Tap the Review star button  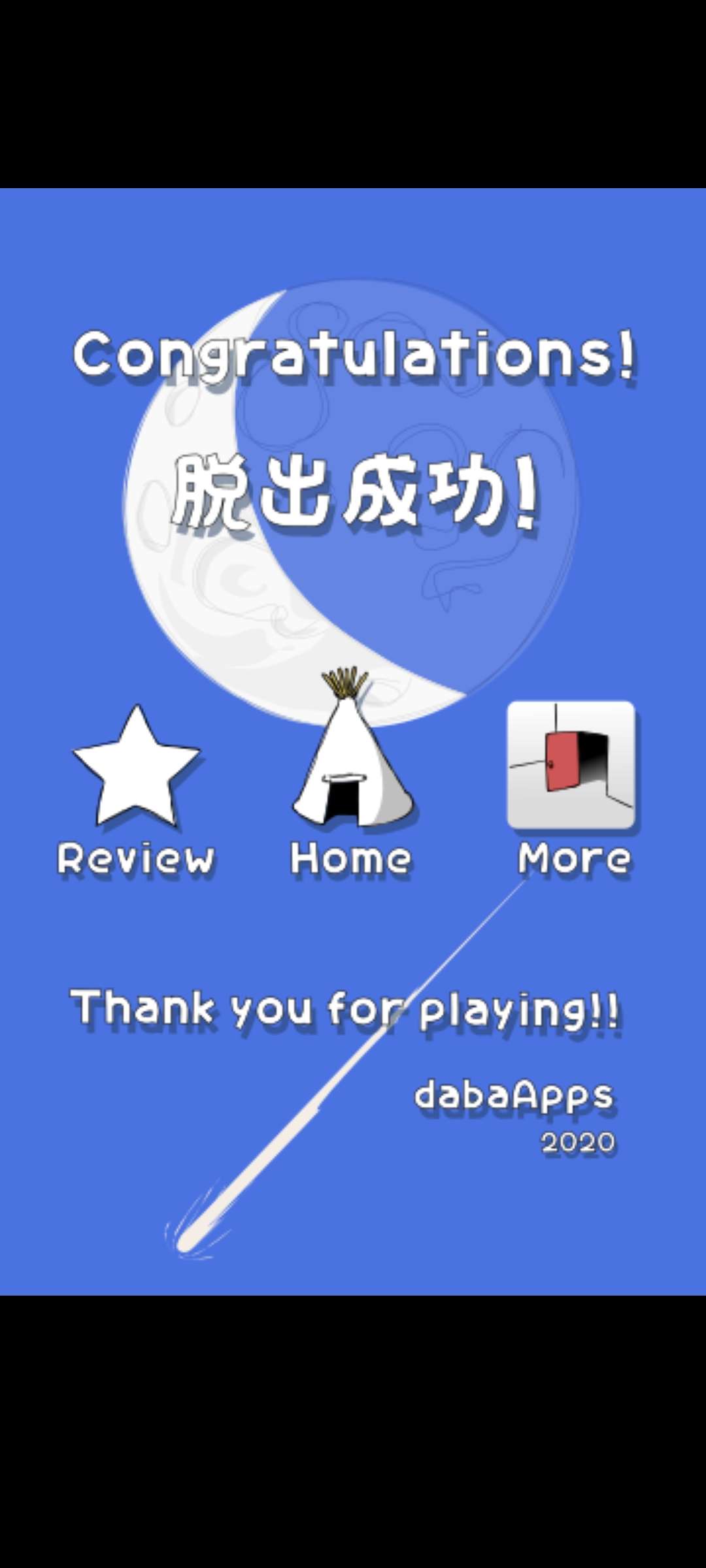136,770
